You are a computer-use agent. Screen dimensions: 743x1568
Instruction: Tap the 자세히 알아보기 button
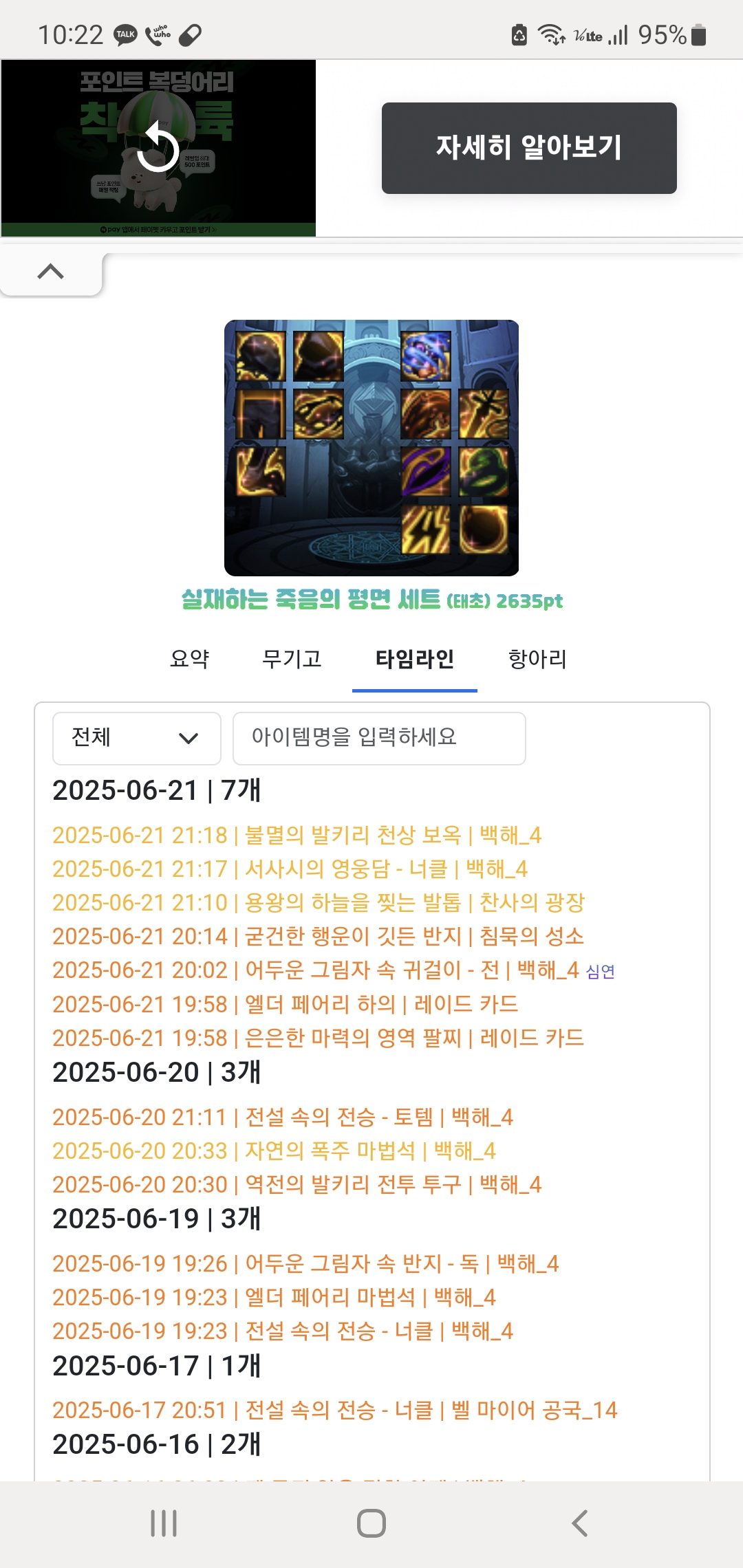529,148
